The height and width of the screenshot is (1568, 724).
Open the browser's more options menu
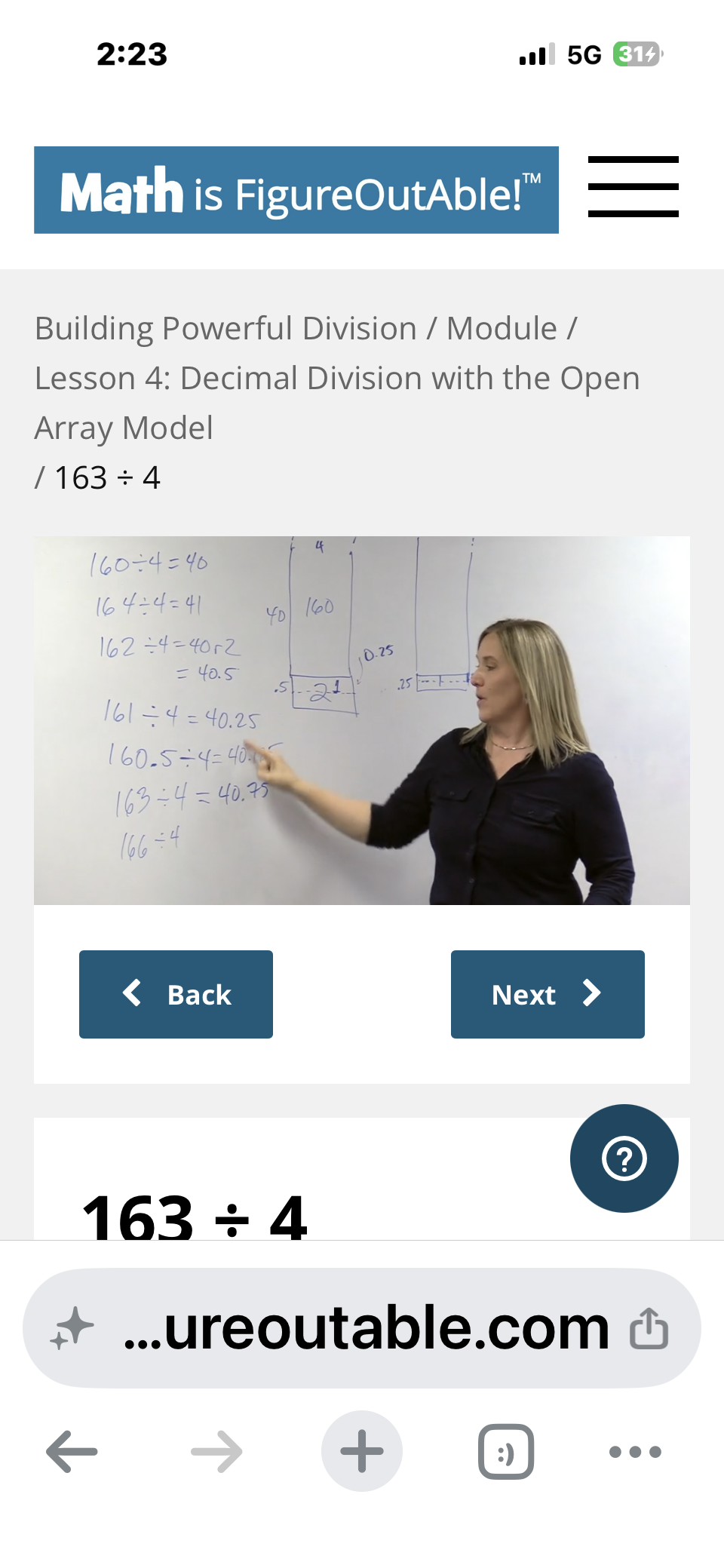(635, 1451)
